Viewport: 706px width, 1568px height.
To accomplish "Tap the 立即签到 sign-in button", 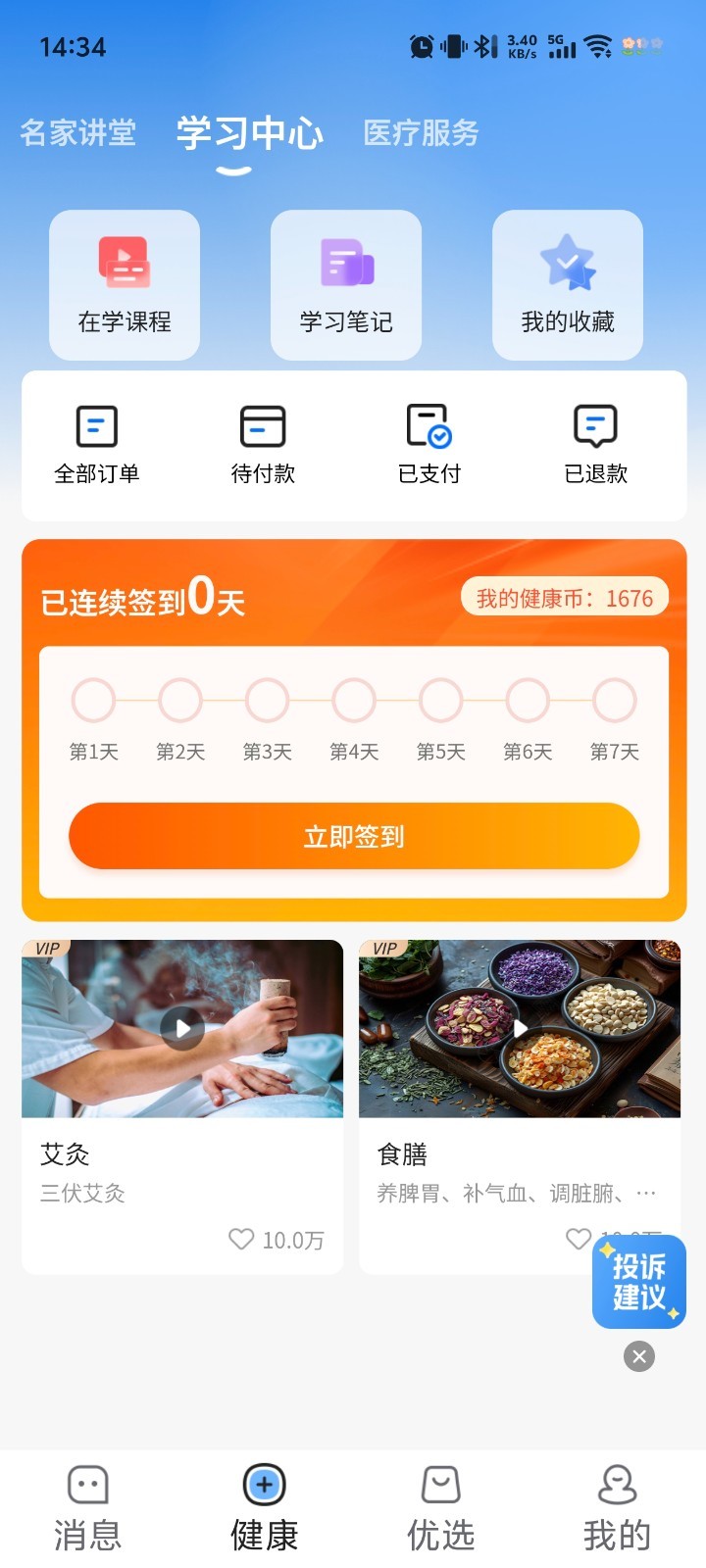I will click(353, 836).
